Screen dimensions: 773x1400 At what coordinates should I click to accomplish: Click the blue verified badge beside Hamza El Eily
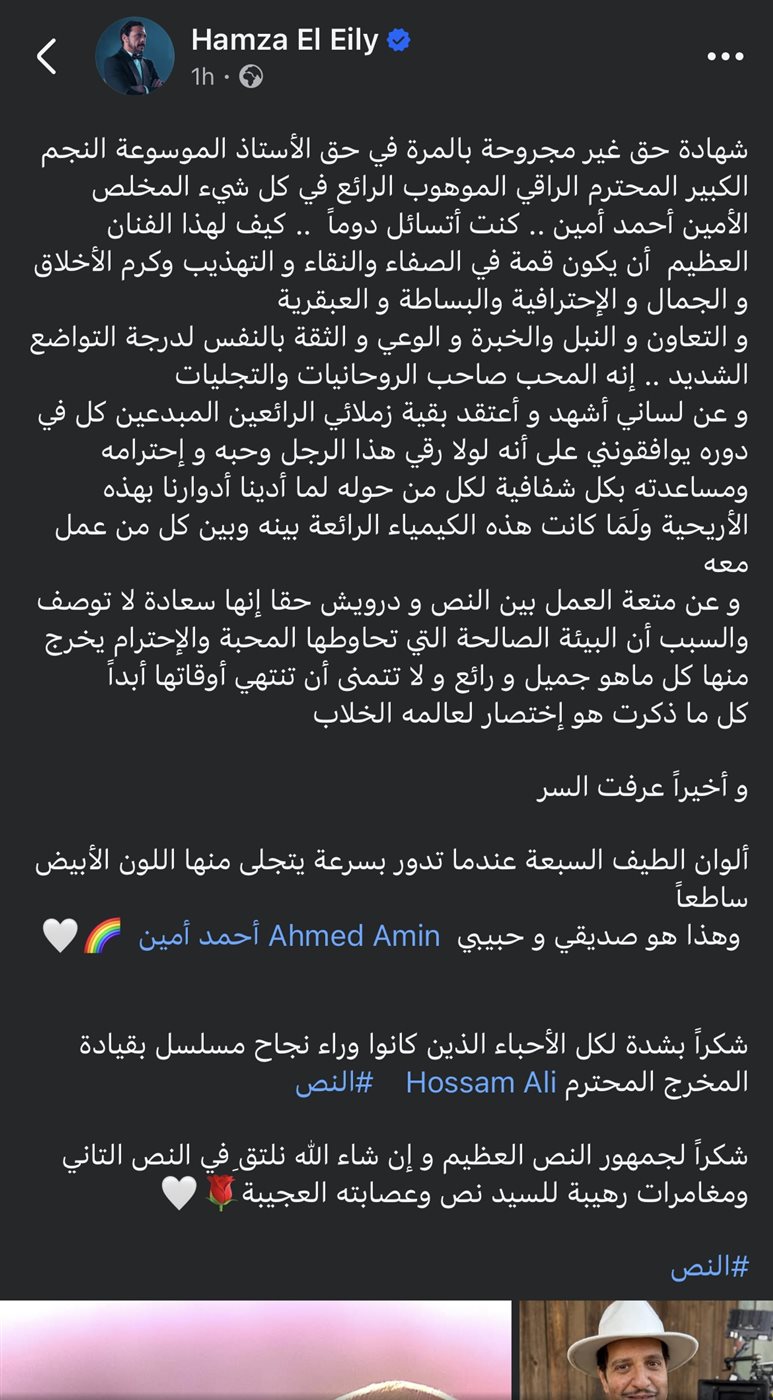(x=399, y=41)
